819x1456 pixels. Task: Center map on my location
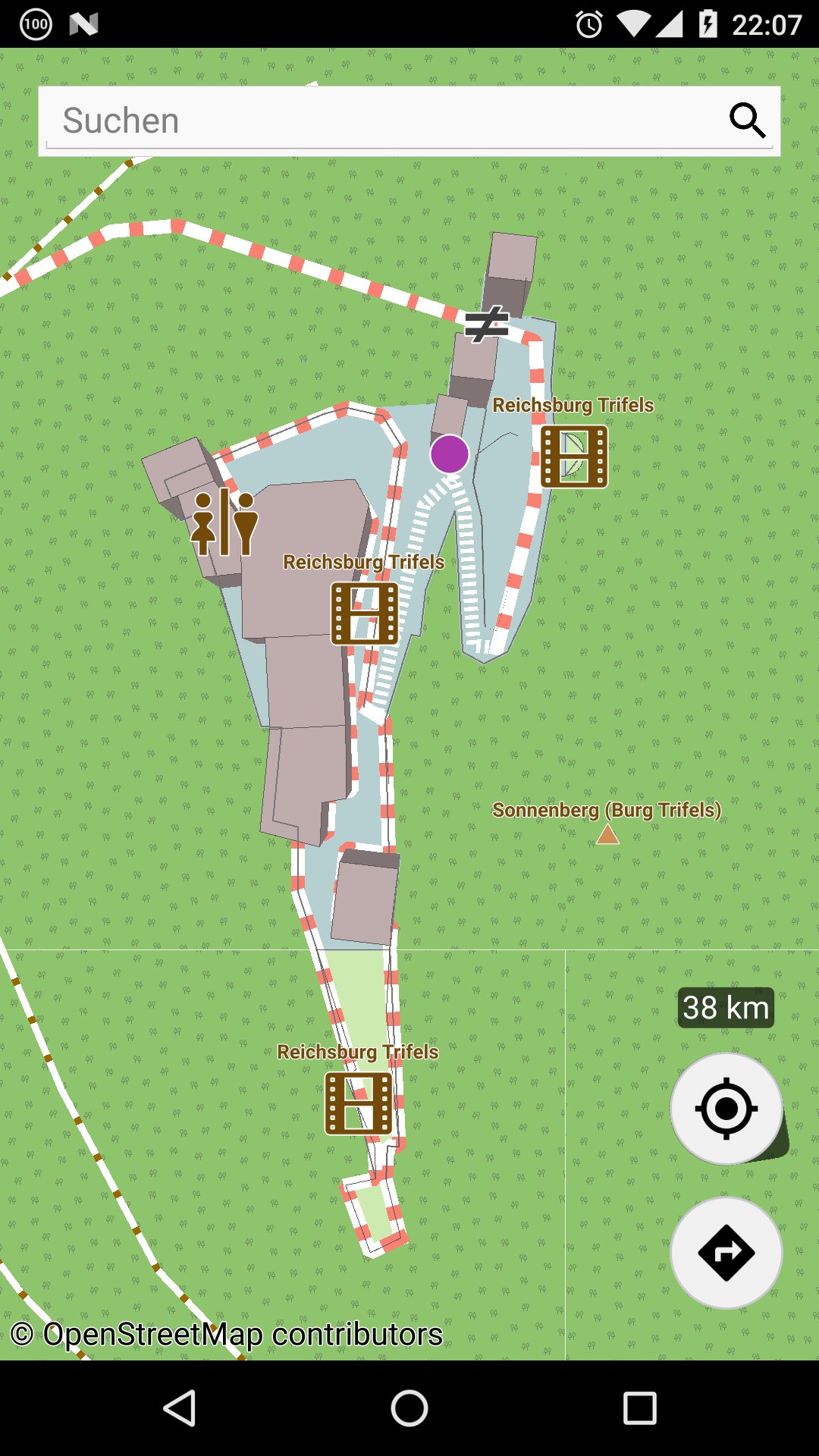point(726,1109)
